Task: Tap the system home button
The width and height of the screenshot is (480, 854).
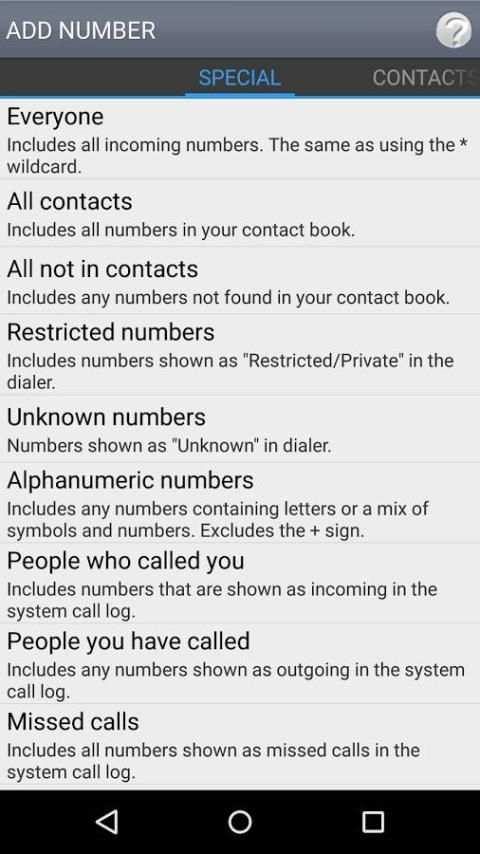Action: tap(240, 821)
